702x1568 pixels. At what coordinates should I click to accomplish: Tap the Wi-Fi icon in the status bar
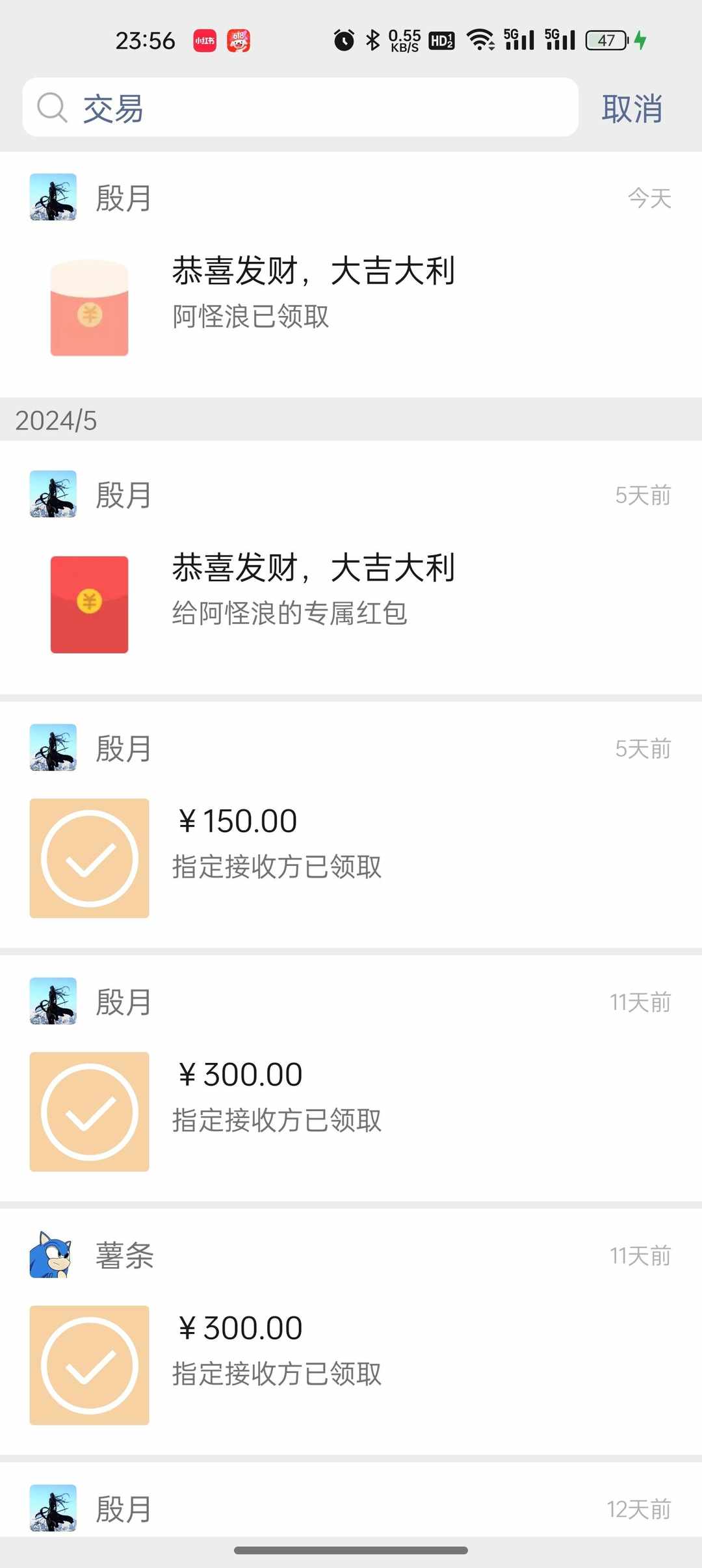click(482, 40)
